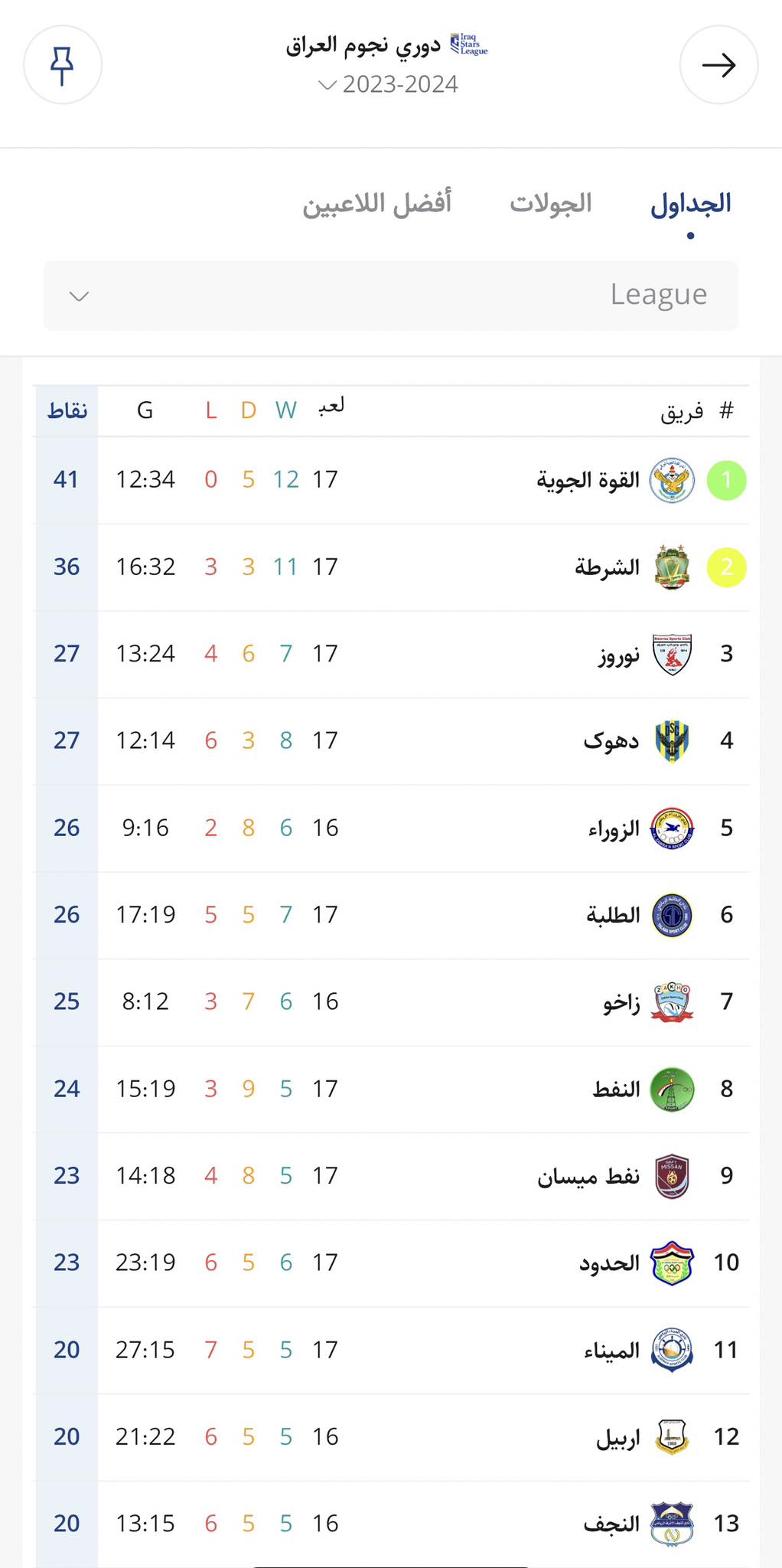Open team الشرطة row

point(607,567)
